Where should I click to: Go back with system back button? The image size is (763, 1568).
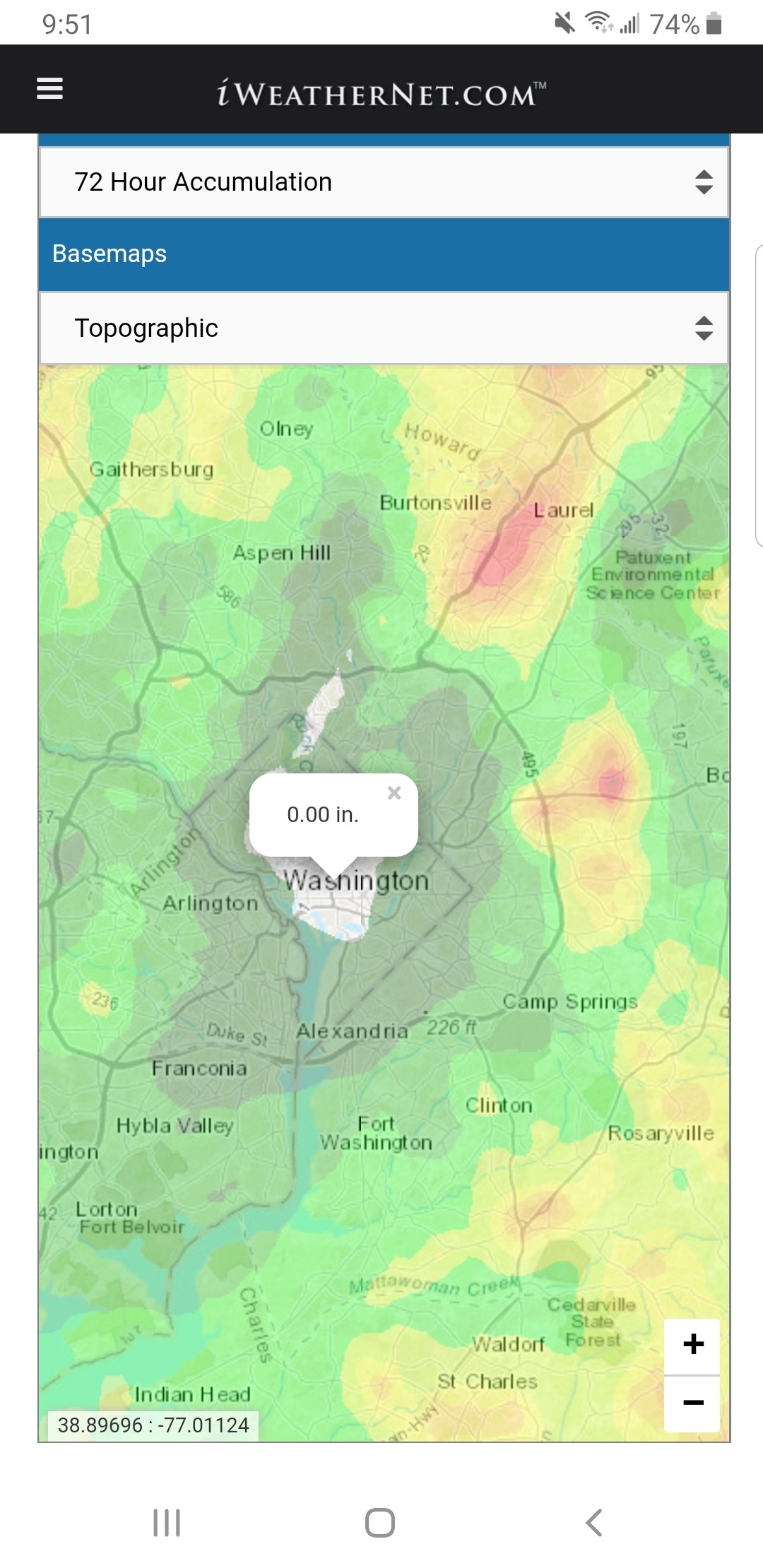tap(594, 1522)
